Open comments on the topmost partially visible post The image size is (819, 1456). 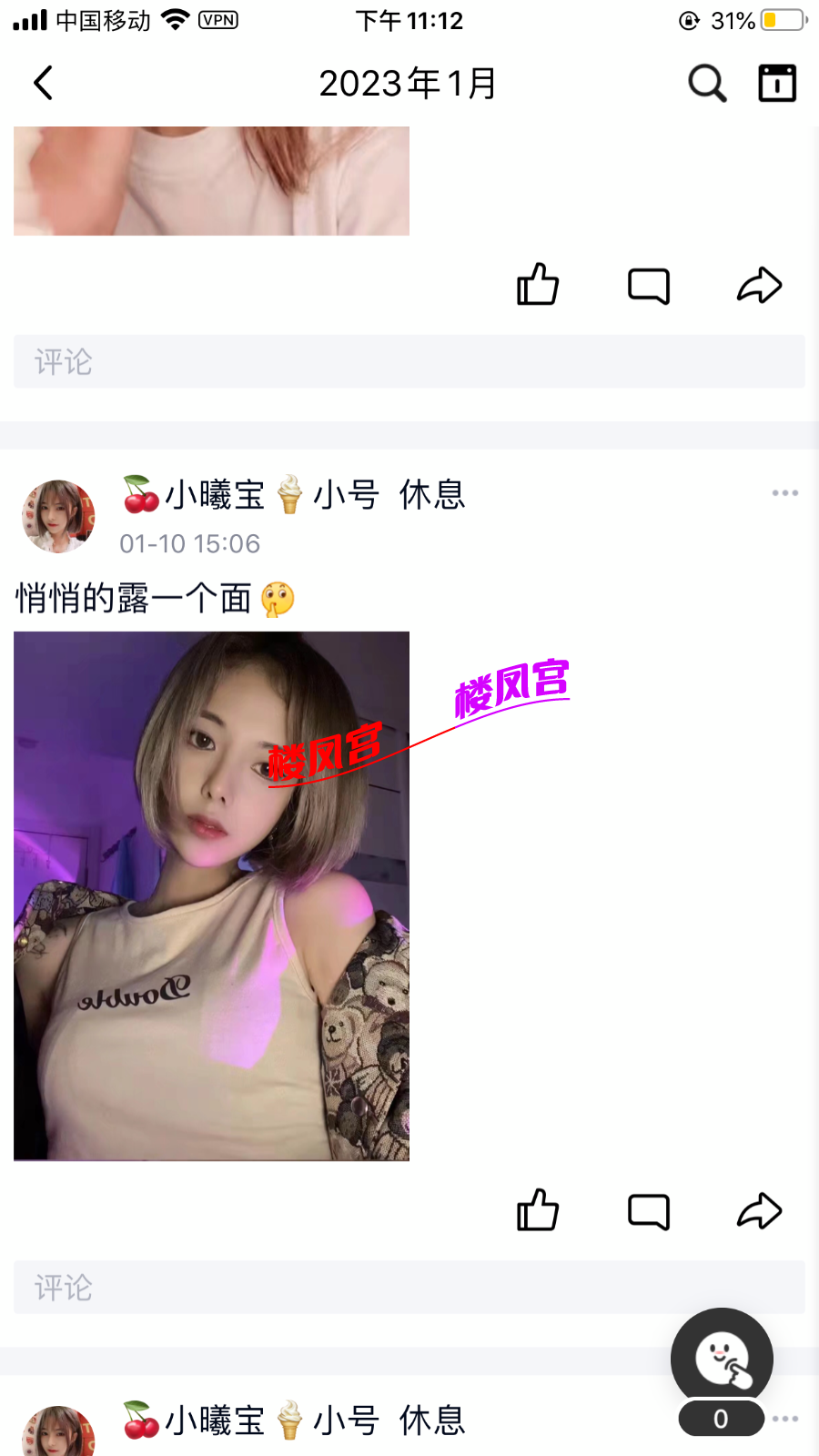[649, 285]
